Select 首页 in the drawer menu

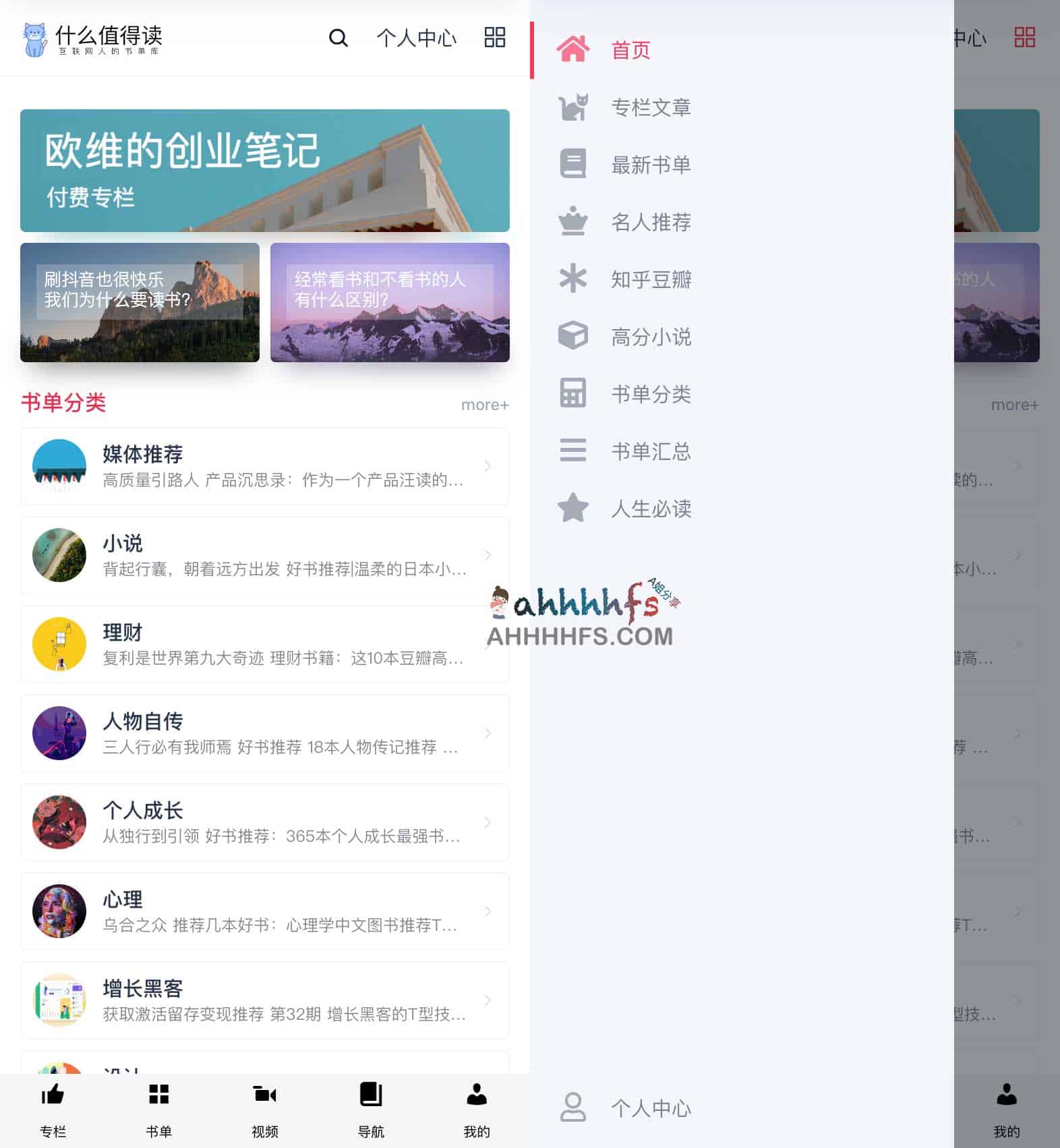(x=630, y=50)
